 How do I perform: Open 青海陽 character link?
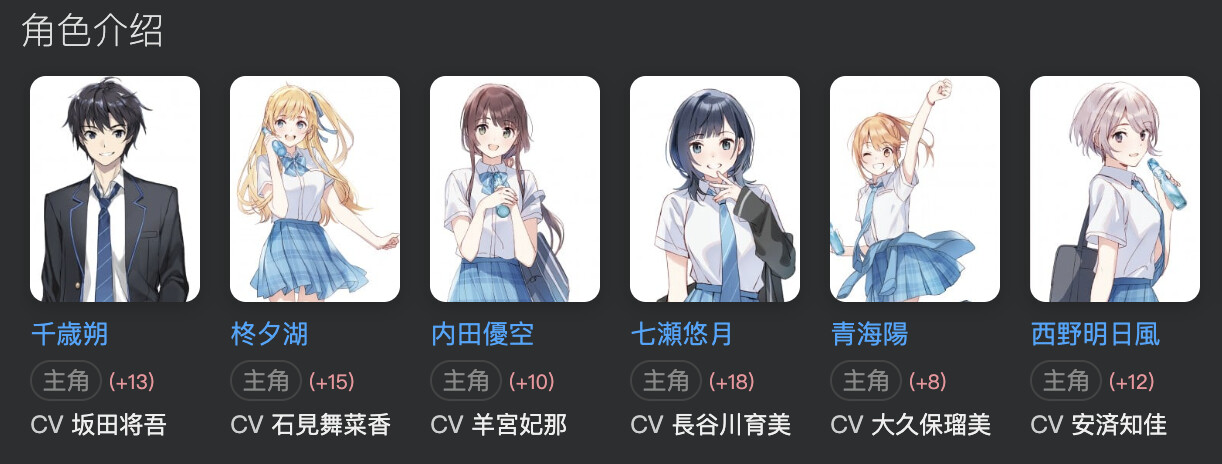pos(869,334)
